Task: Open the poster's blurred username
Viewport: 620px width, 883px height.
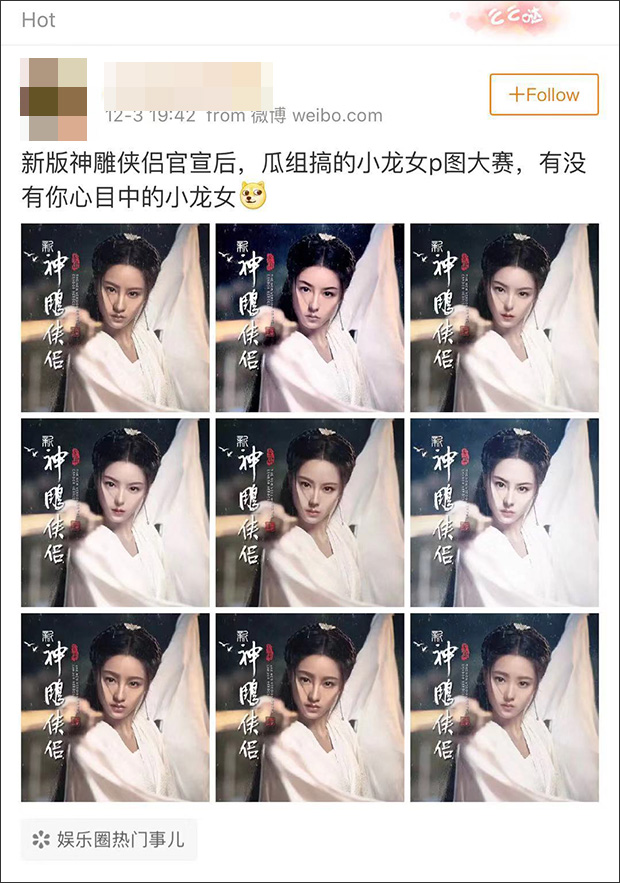Action: tap(188, 82)
